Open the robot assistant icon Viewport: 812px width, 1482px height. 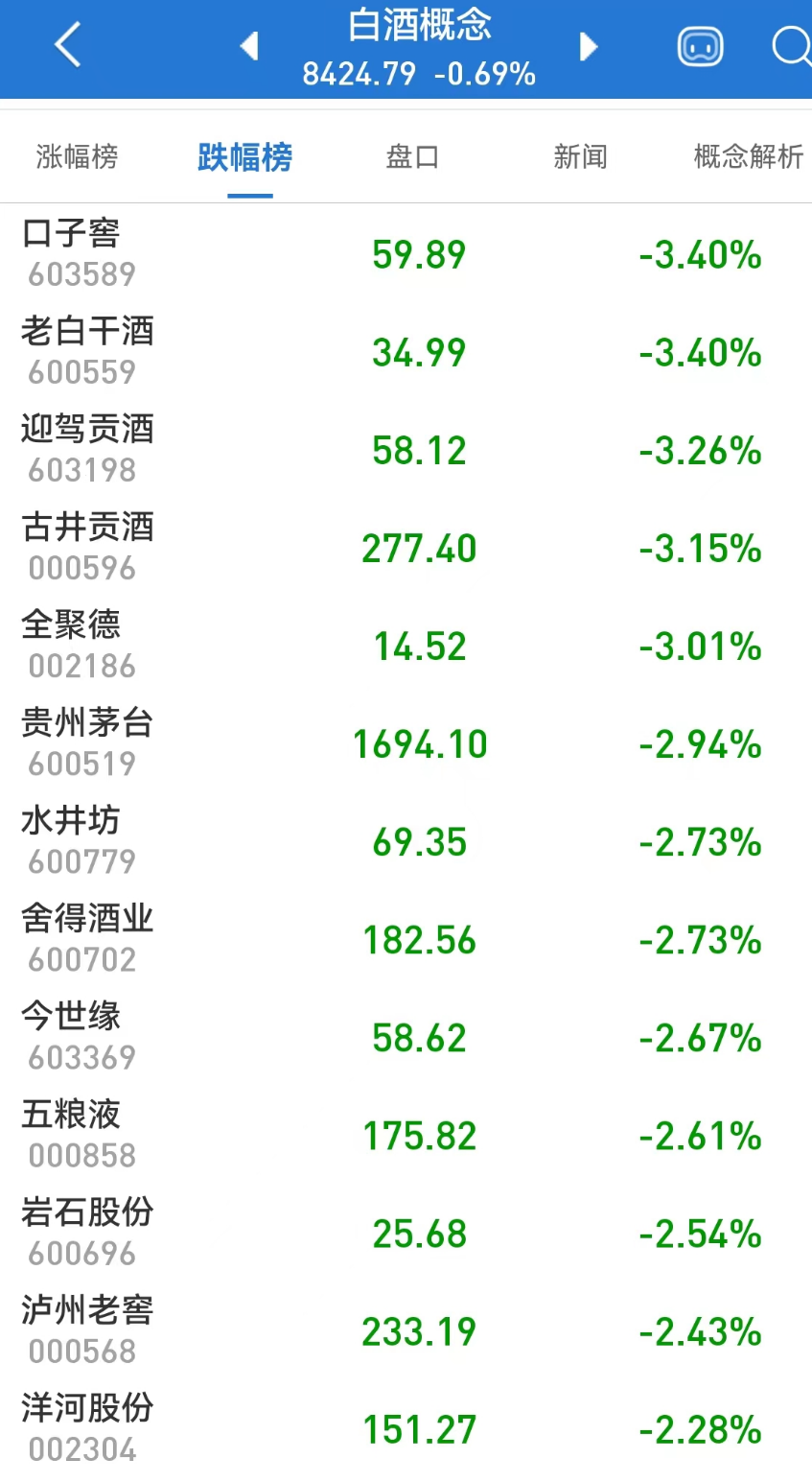(701, 46)
